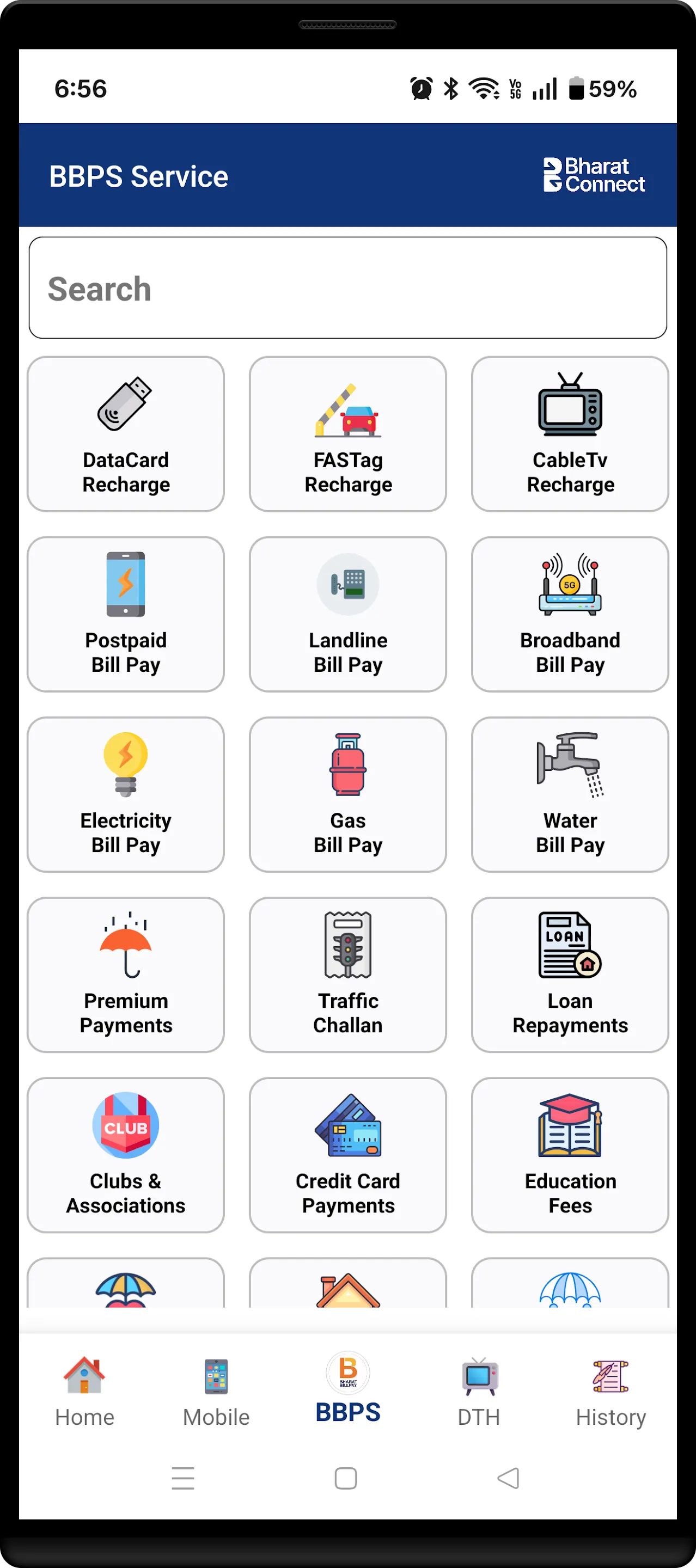Image resolution: width=696 pixels, height=1568 pixels.
Task: Tap Postpaid Bill Pay
Action: pyautogui.click(x=125, y=614)
